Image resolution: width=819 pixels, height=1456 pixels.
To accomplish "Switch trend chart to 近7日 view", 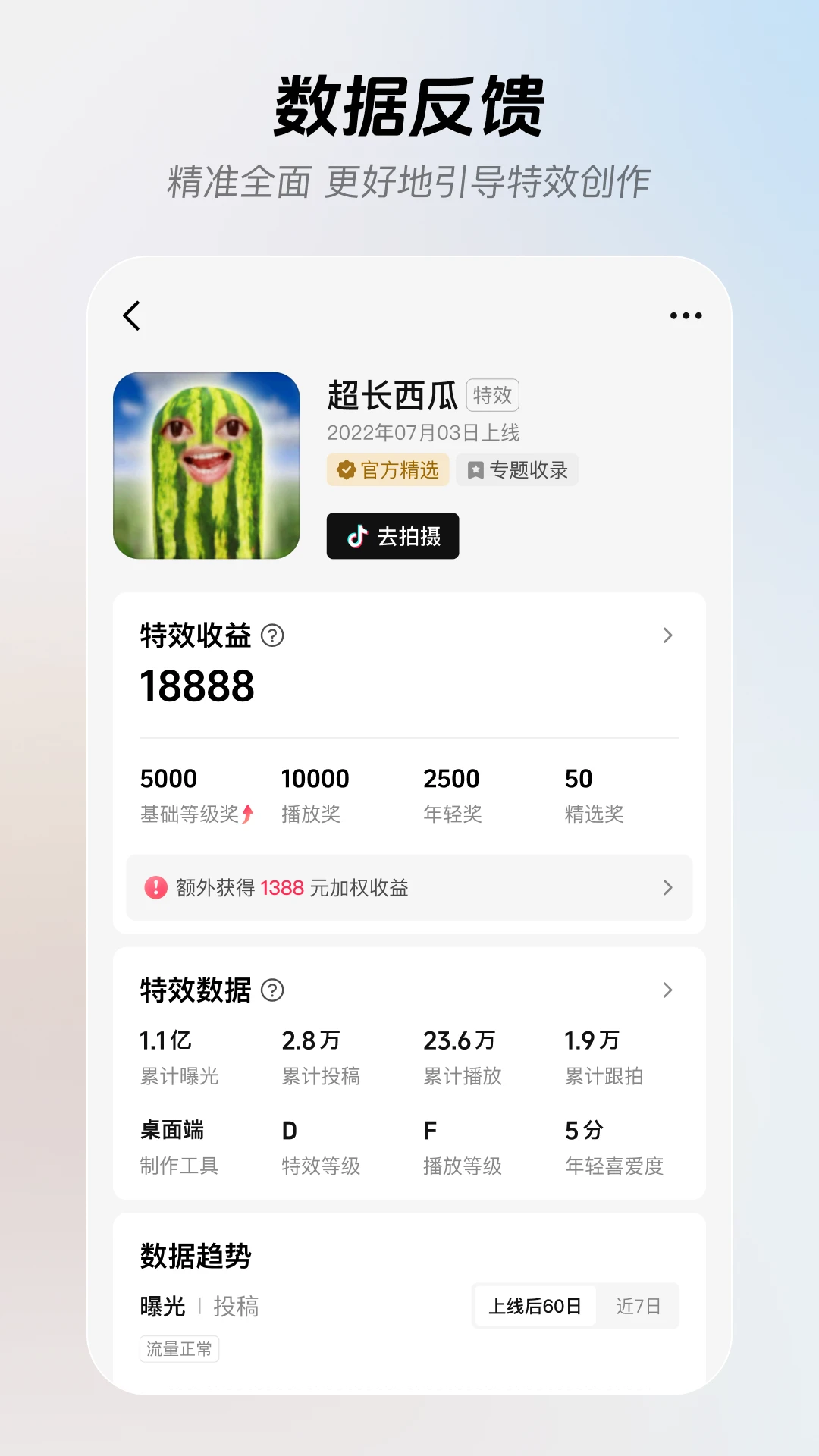I will coord(637,1306).
